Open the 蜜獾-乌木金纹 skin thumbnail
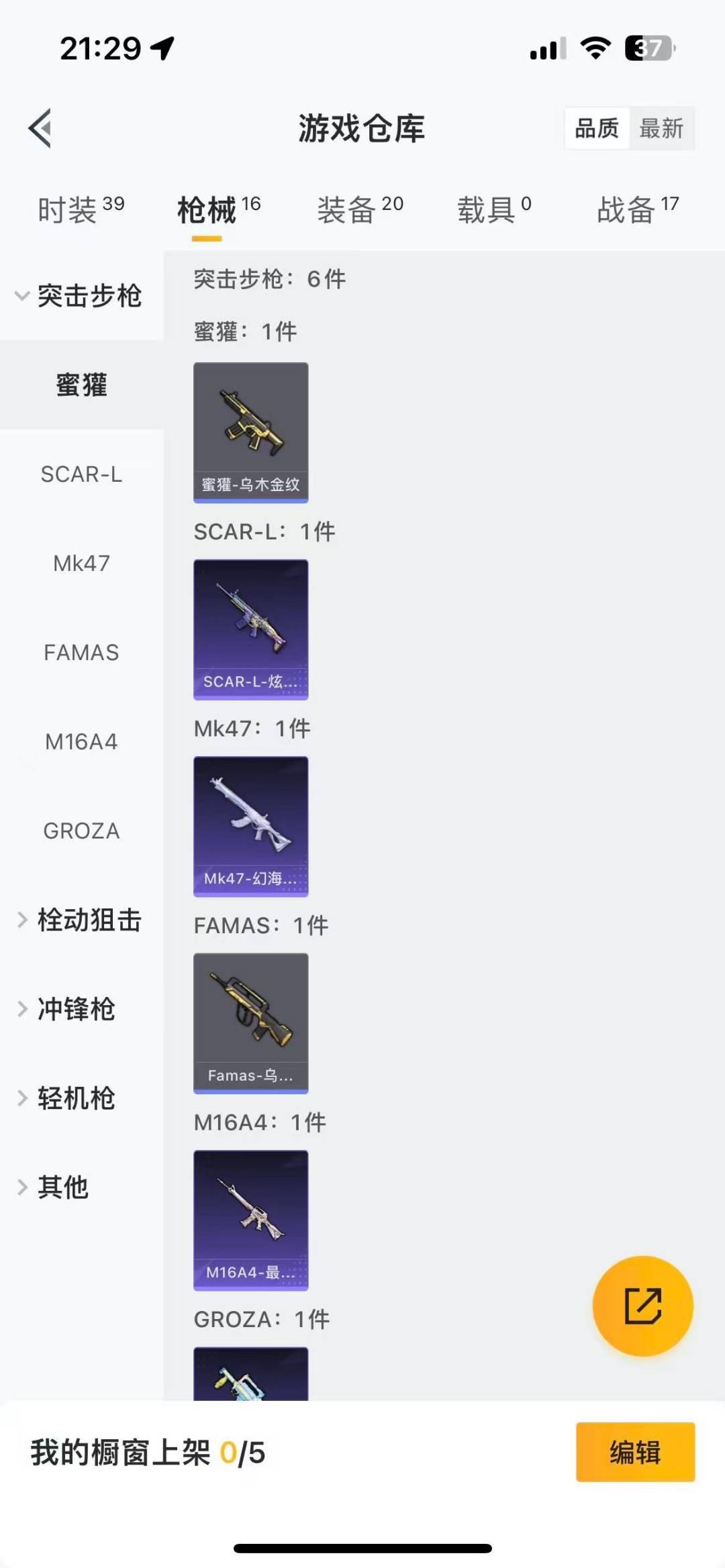This screenshot has height=1568, width=725. (250, 431)
